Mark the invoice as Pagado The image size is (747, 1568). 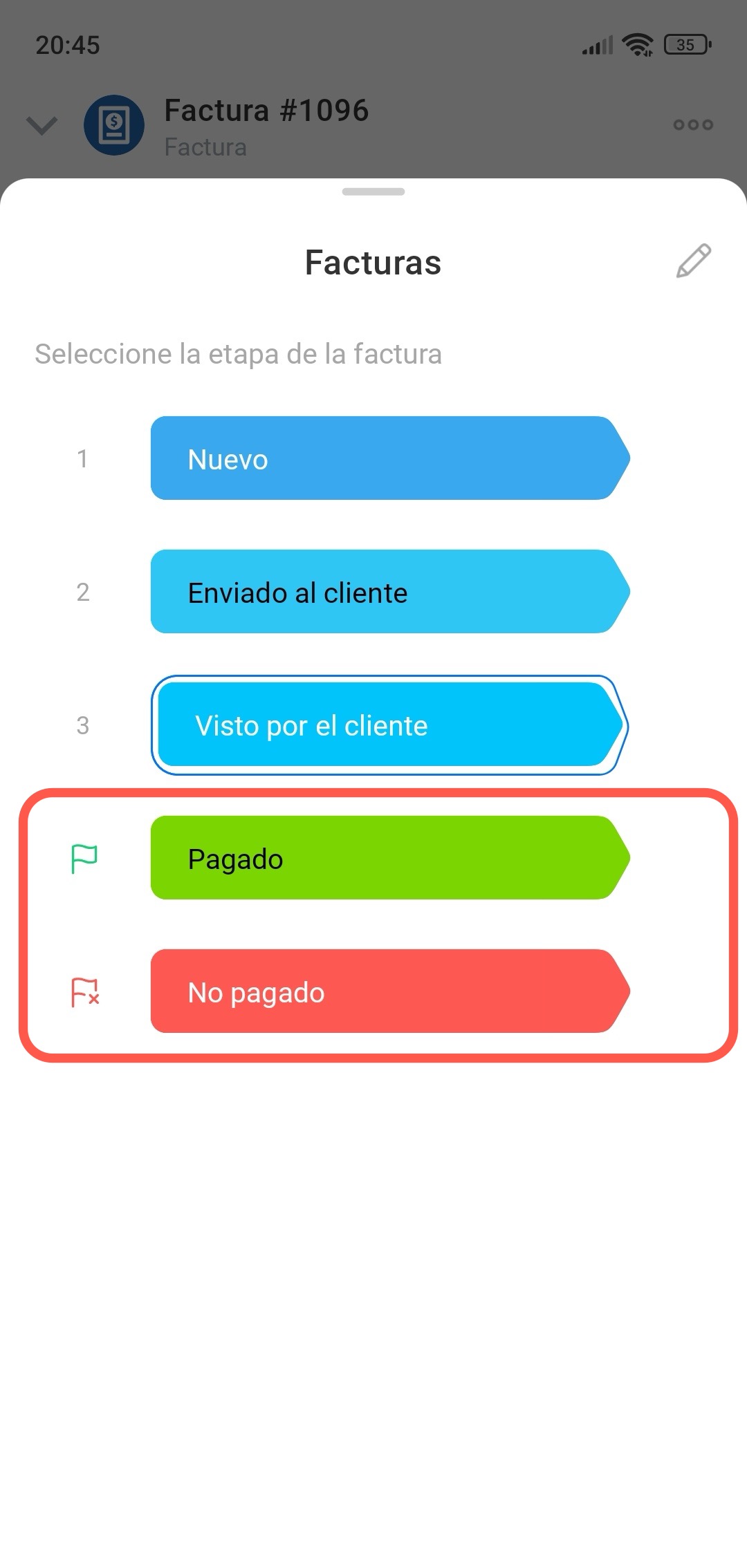pos(389,858)
